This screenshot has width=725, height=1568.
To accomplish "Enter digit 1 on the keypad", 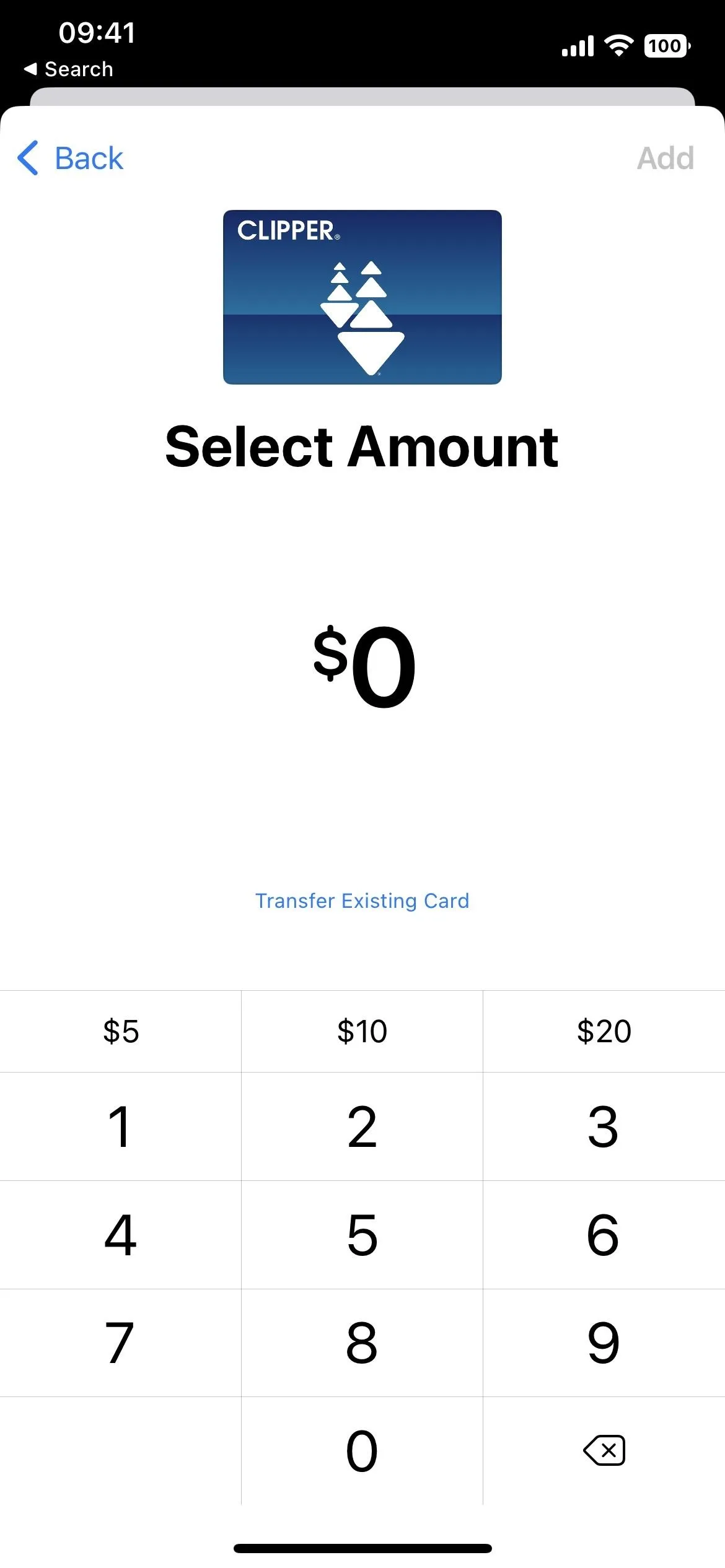I will click(x=120, y=1127).
